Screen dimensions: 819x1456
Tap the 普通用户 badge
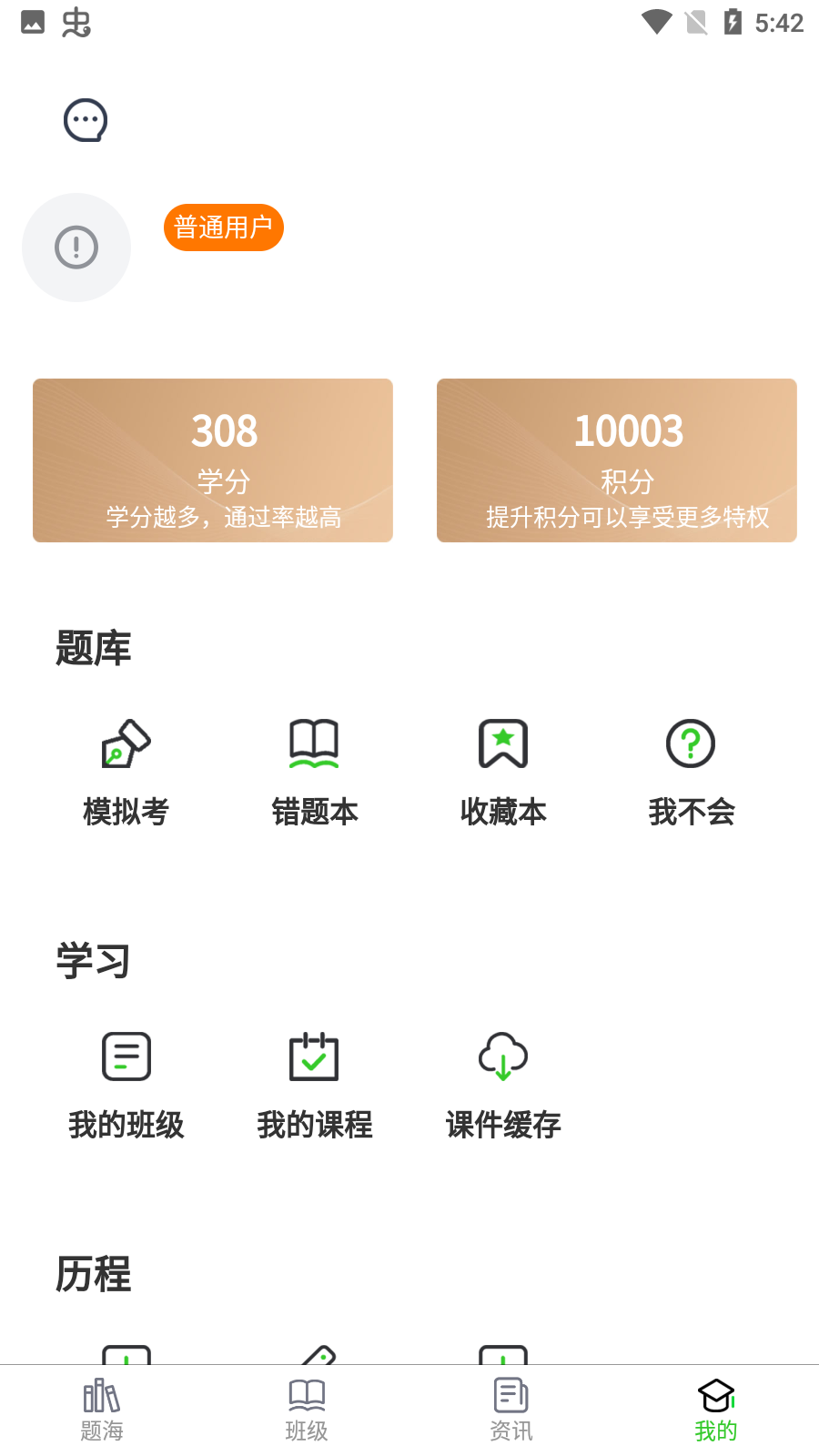(224, 227)
